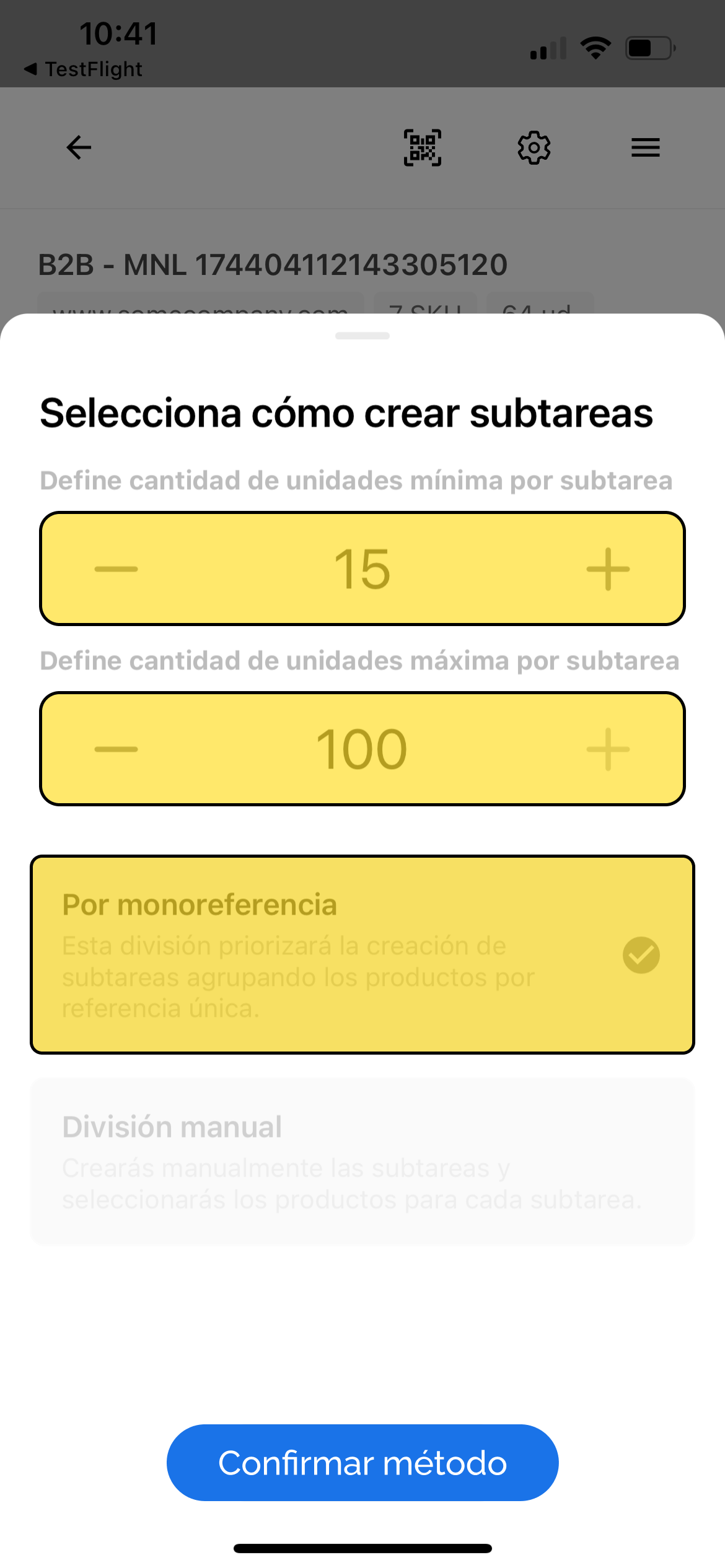The width and height of the screenshot is (725, 1568).
Task: Decrease maximum units per subtarea
Action: coord(118,749)
